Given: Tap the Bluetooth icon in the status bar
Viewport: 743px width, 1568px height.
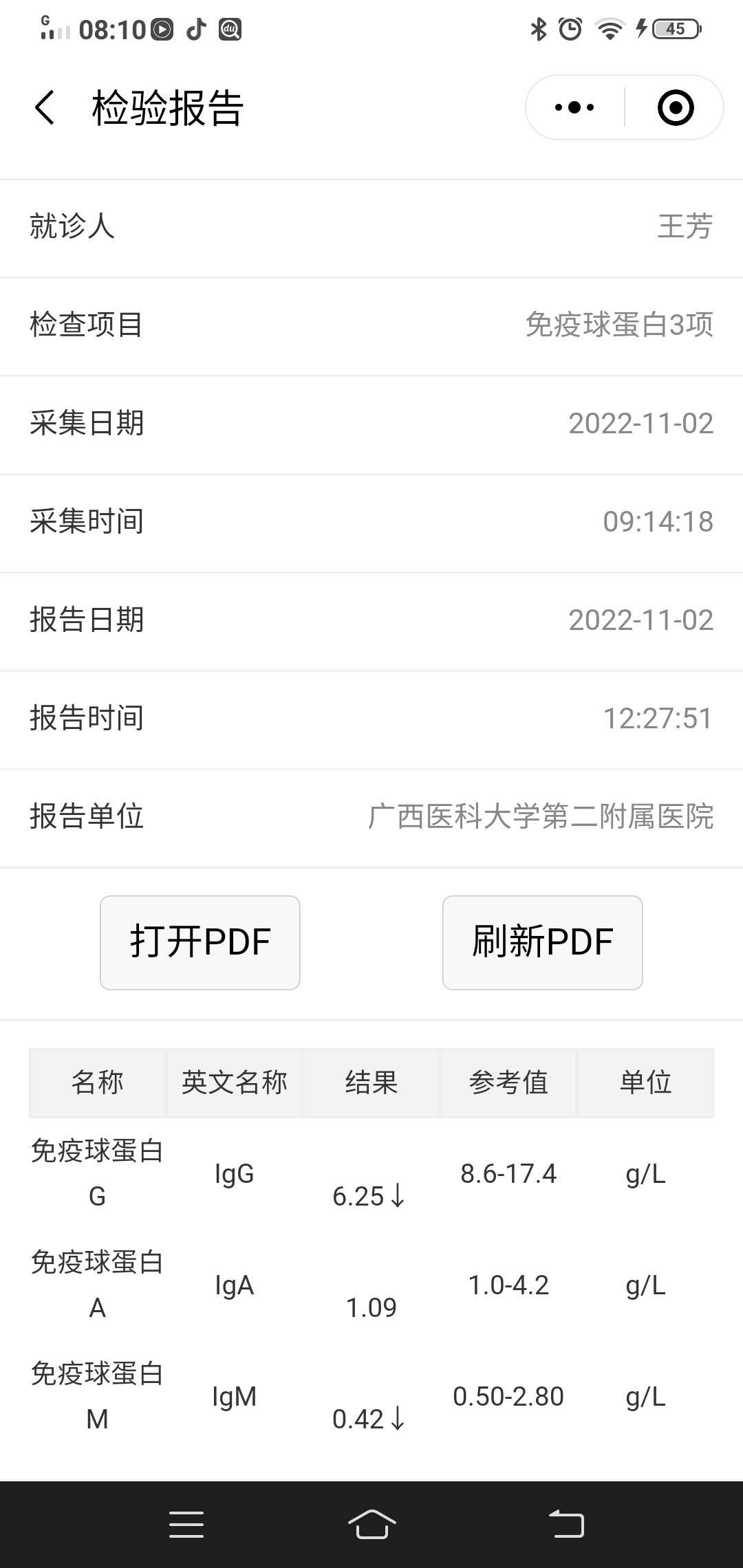Looking at the screenshot, I should click(x=538, y=29).
